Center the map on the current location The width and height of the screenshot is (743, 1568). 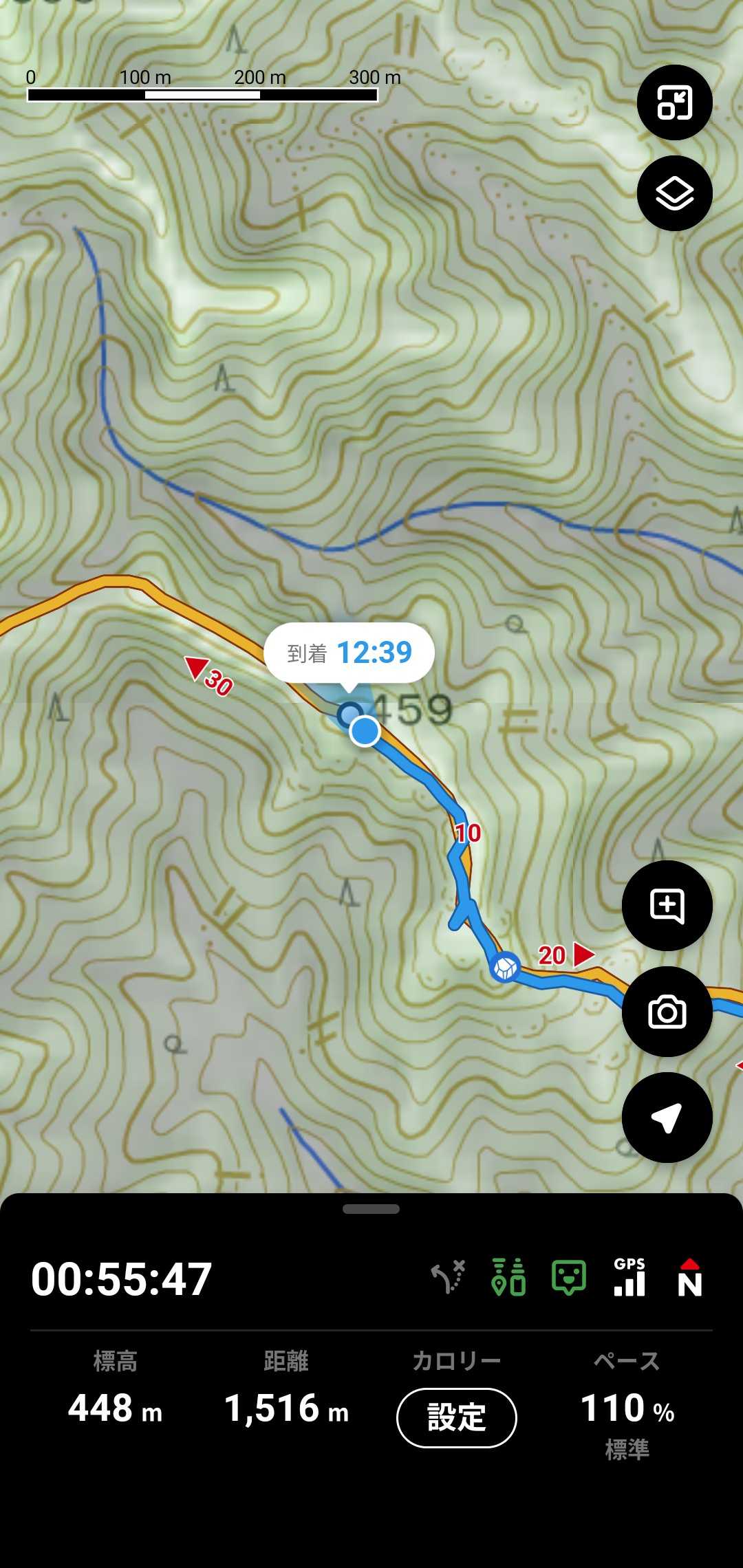tap(667, 1118)
